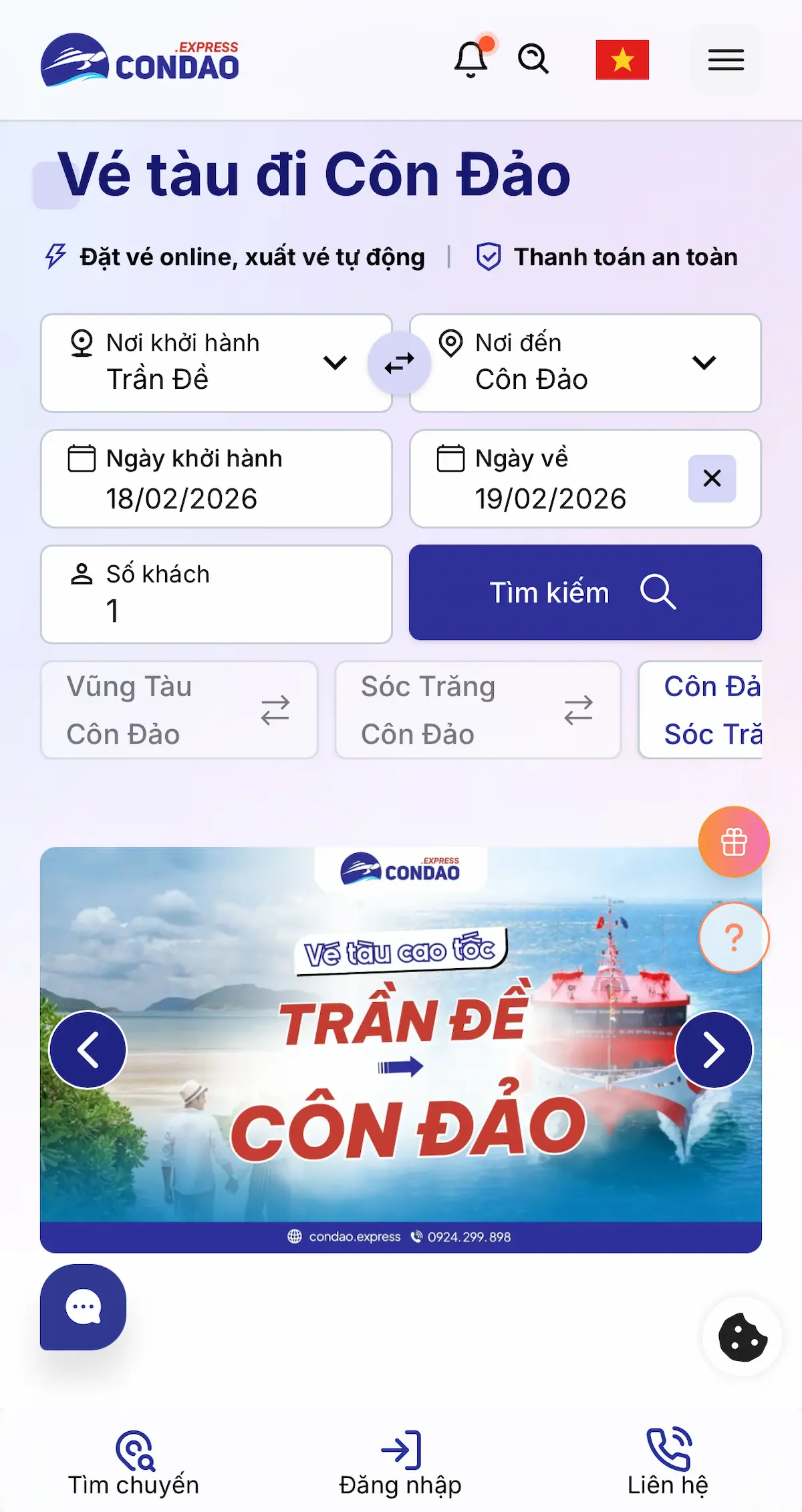Click the search magnifier icon in header
Image resolution: width=802 pixels, height=1512 pixels.
(531, 59)
